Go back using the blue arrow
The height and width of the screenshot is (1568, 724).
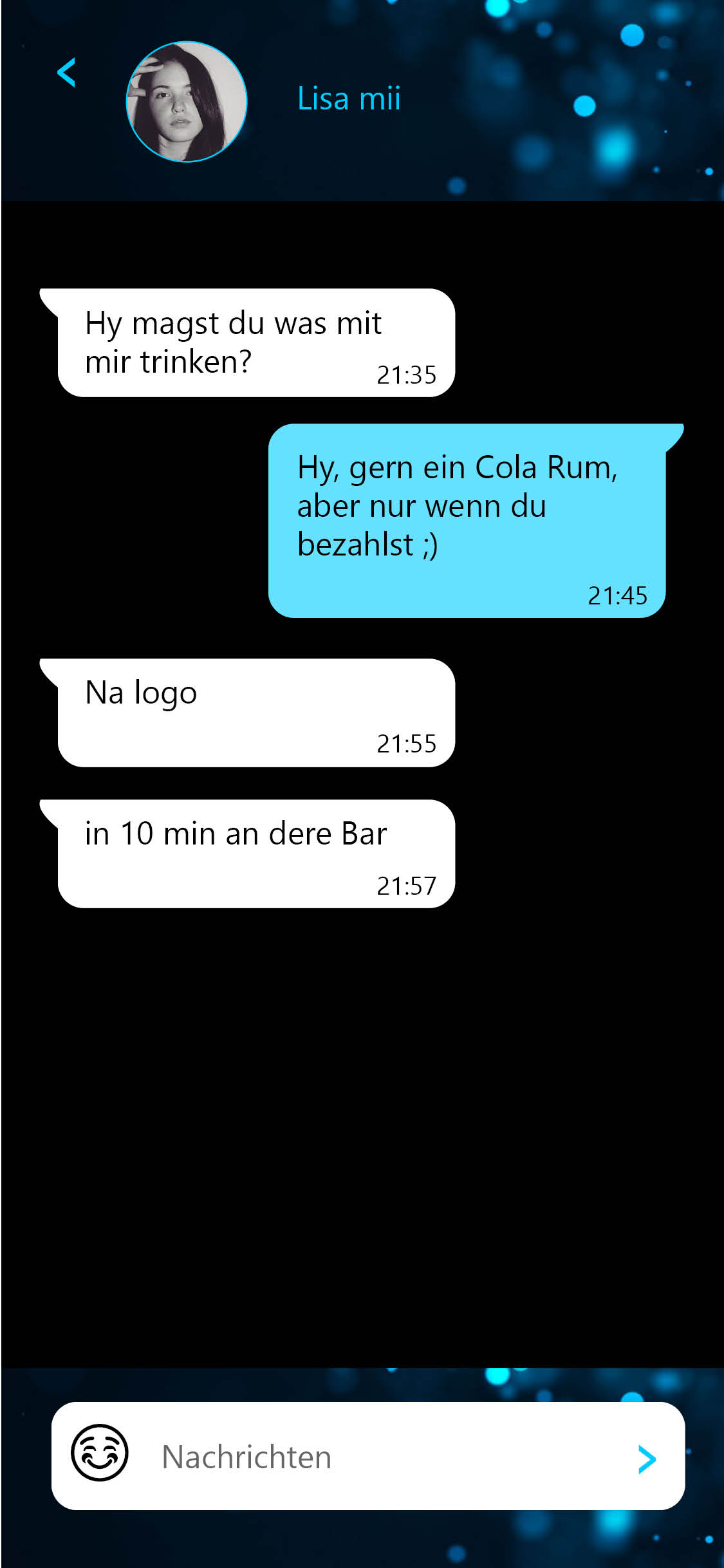(66, 73)
